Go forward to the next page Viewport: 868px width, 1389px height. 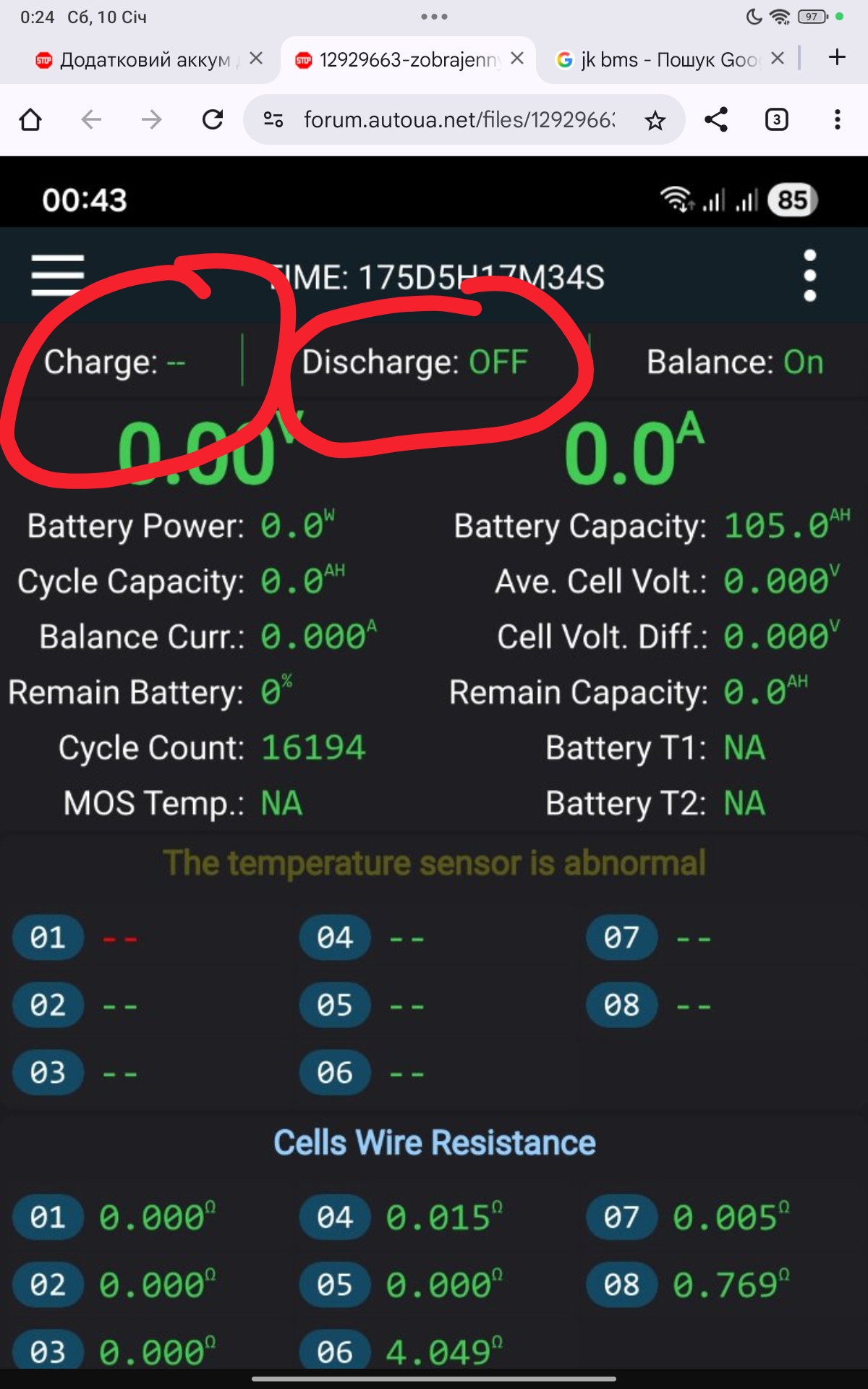[152, 119]
